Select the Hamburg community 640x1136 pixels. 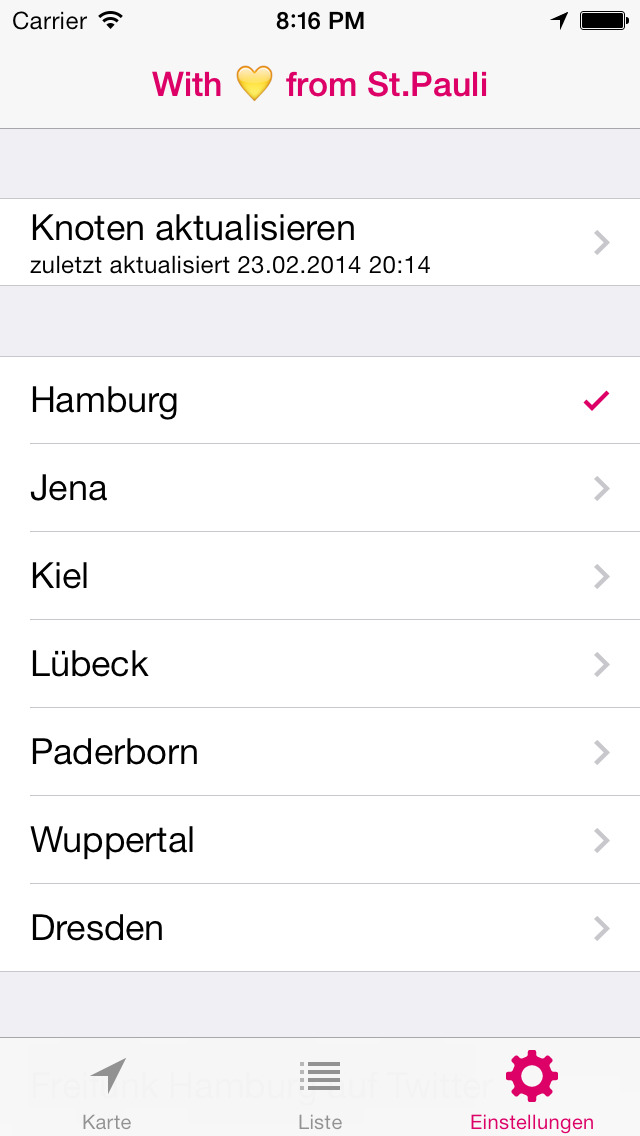pos(320,400)
